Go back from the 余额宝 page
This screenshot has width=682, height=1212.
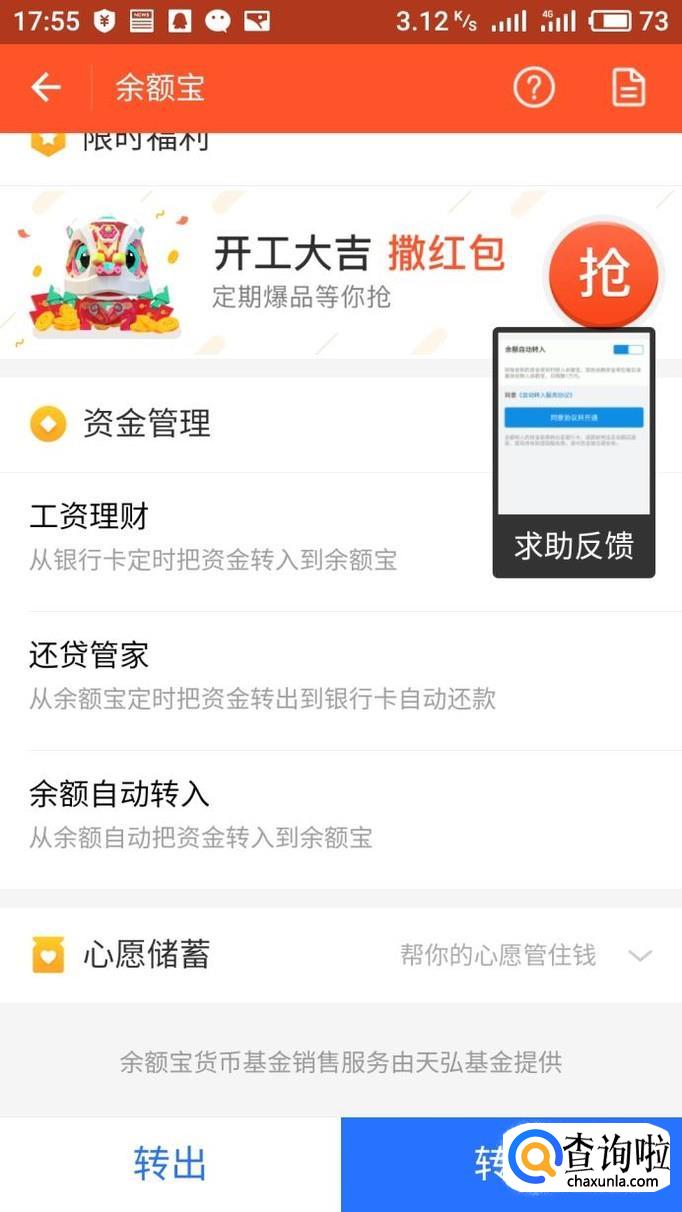click(x=46, y=88)
